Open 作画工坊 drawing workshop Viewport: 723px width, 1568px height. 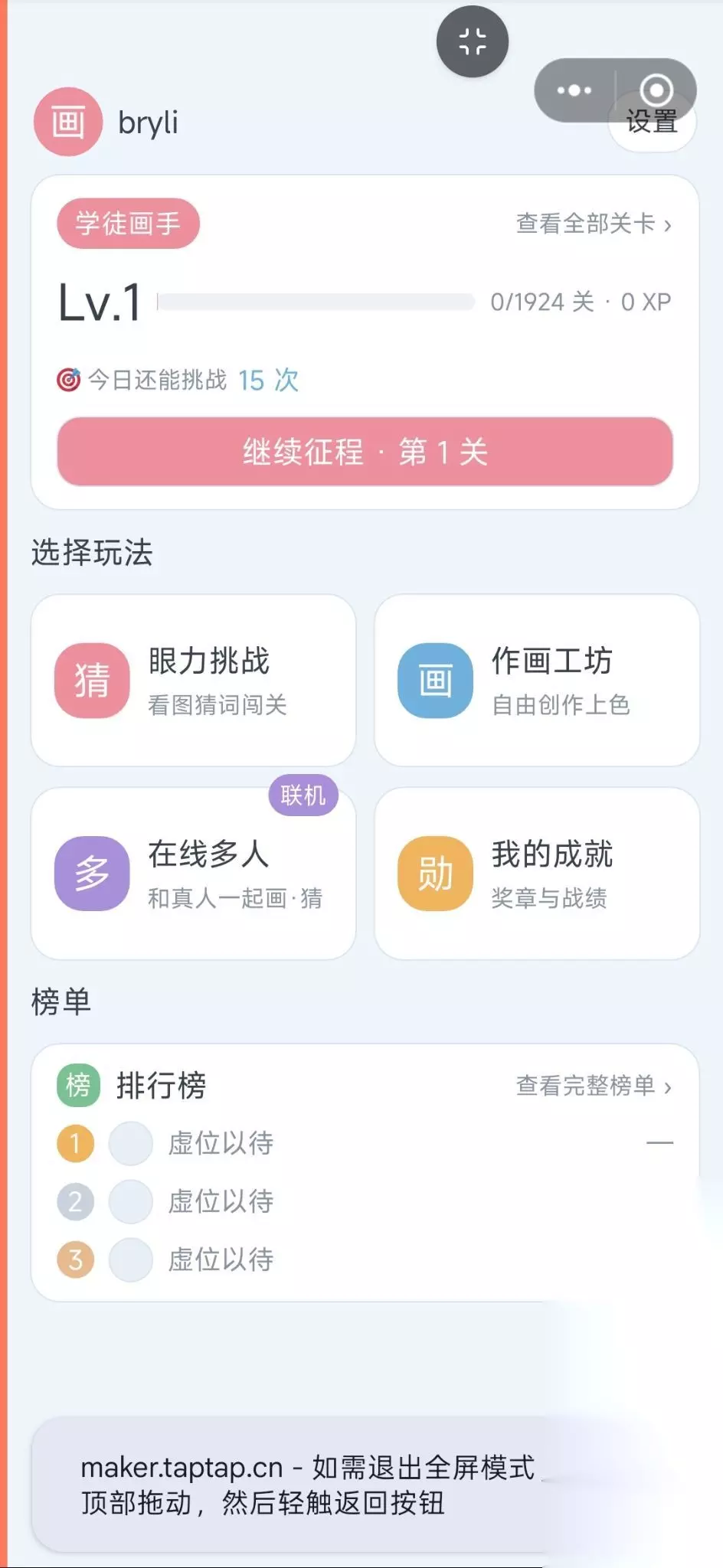click(537, 680)
